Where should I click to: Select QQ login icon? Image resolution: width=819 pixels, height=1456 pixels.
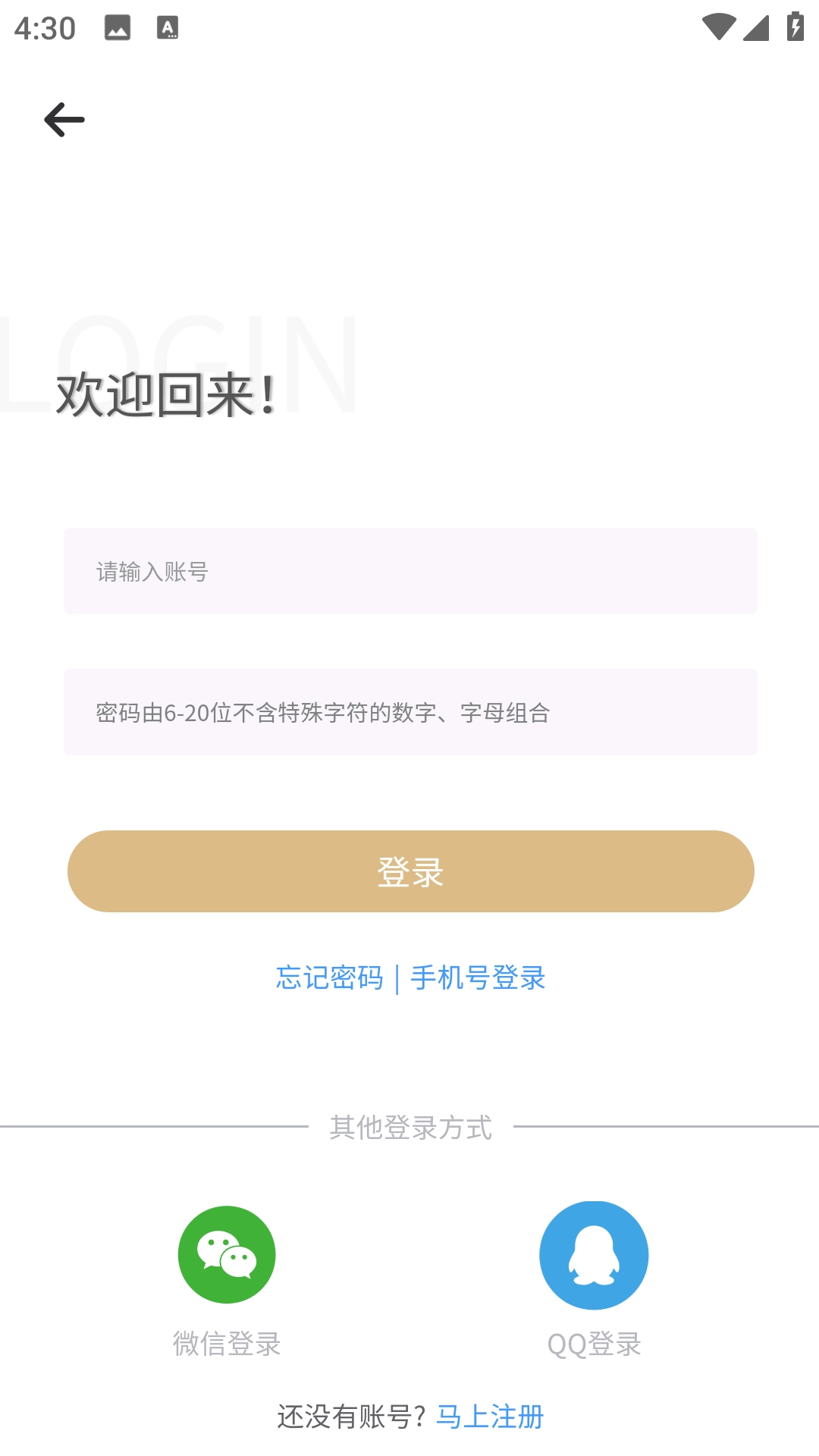[594, 1254]
